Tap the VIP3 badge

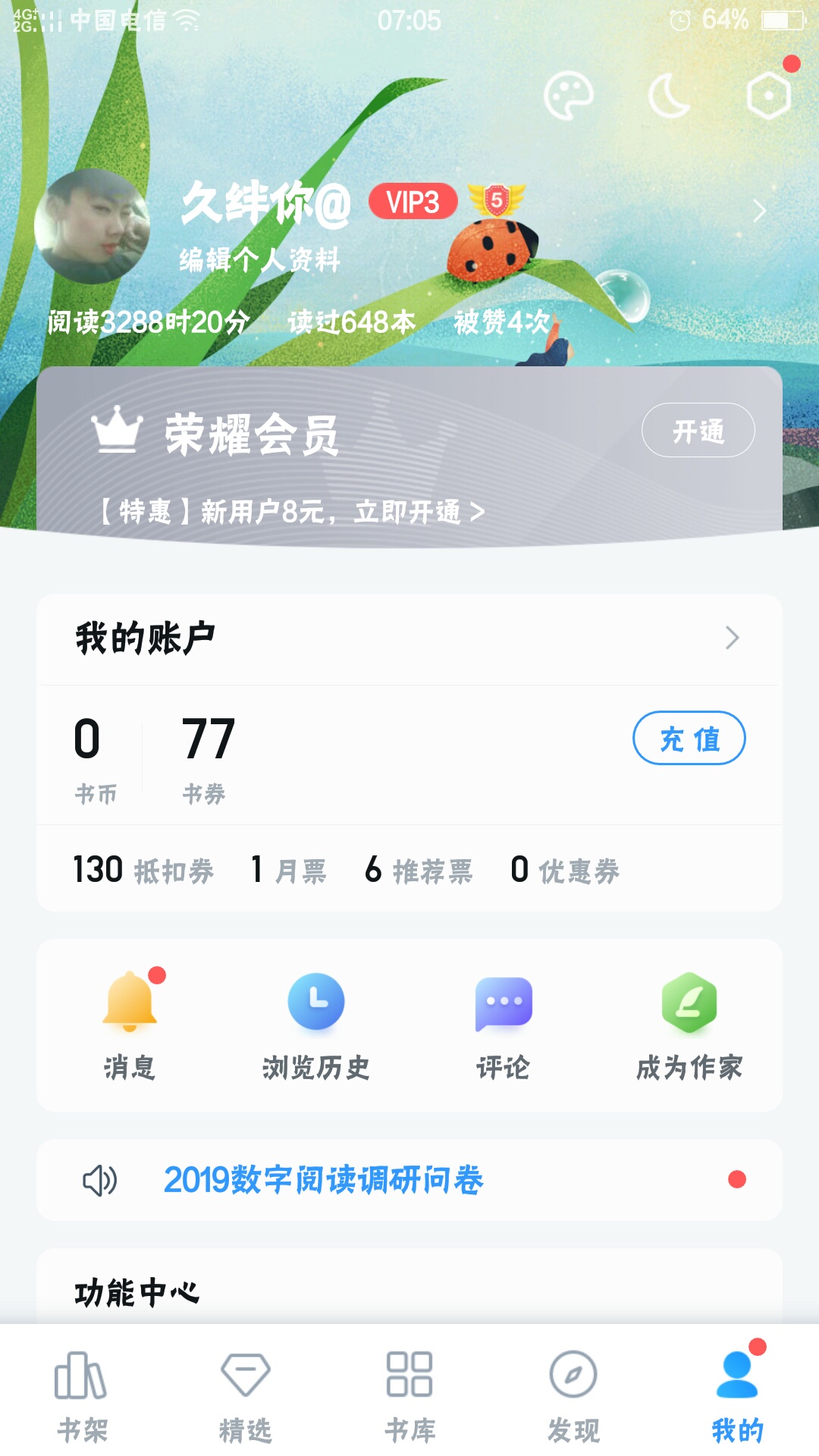(413, 202)
